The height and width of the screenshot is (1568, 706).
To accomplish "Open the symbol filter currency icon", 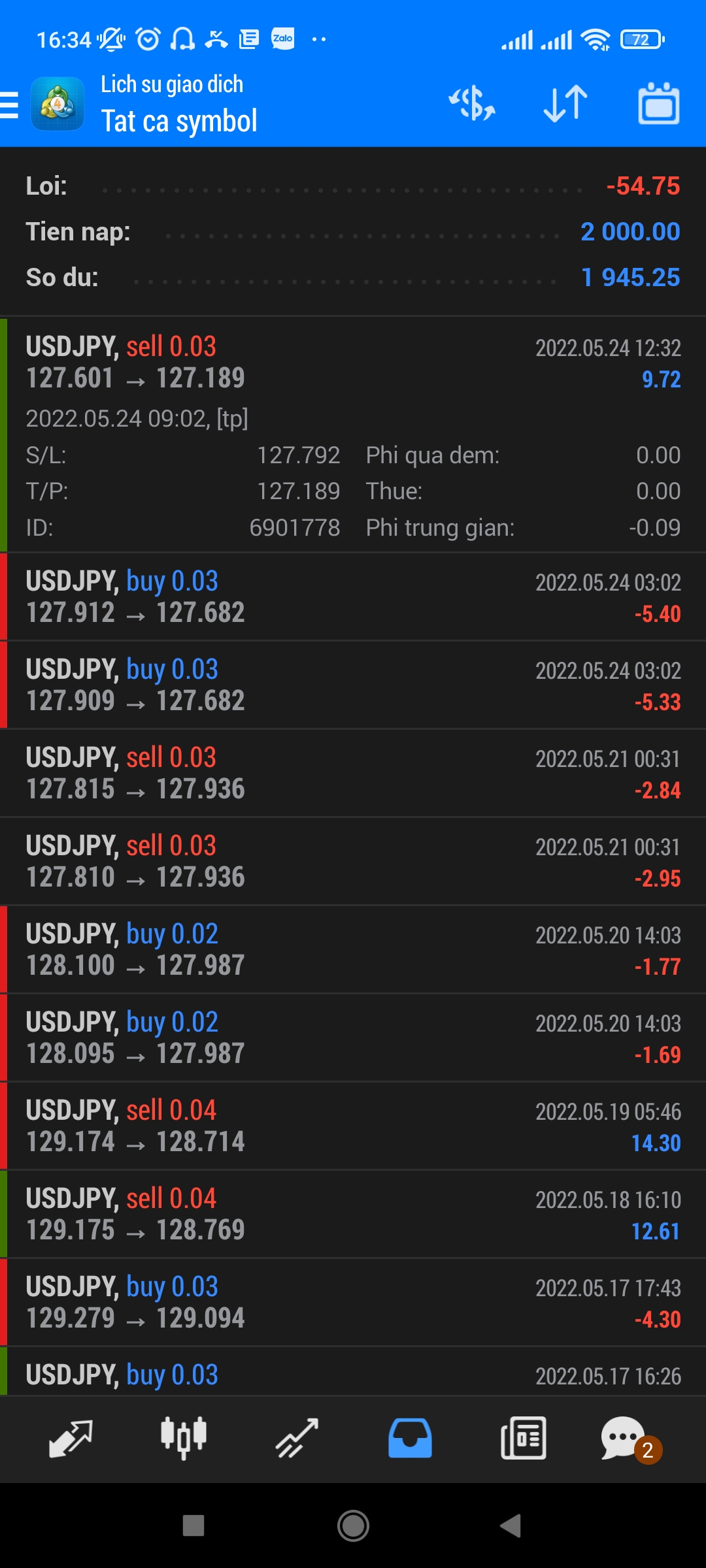I will coord(471,104).
